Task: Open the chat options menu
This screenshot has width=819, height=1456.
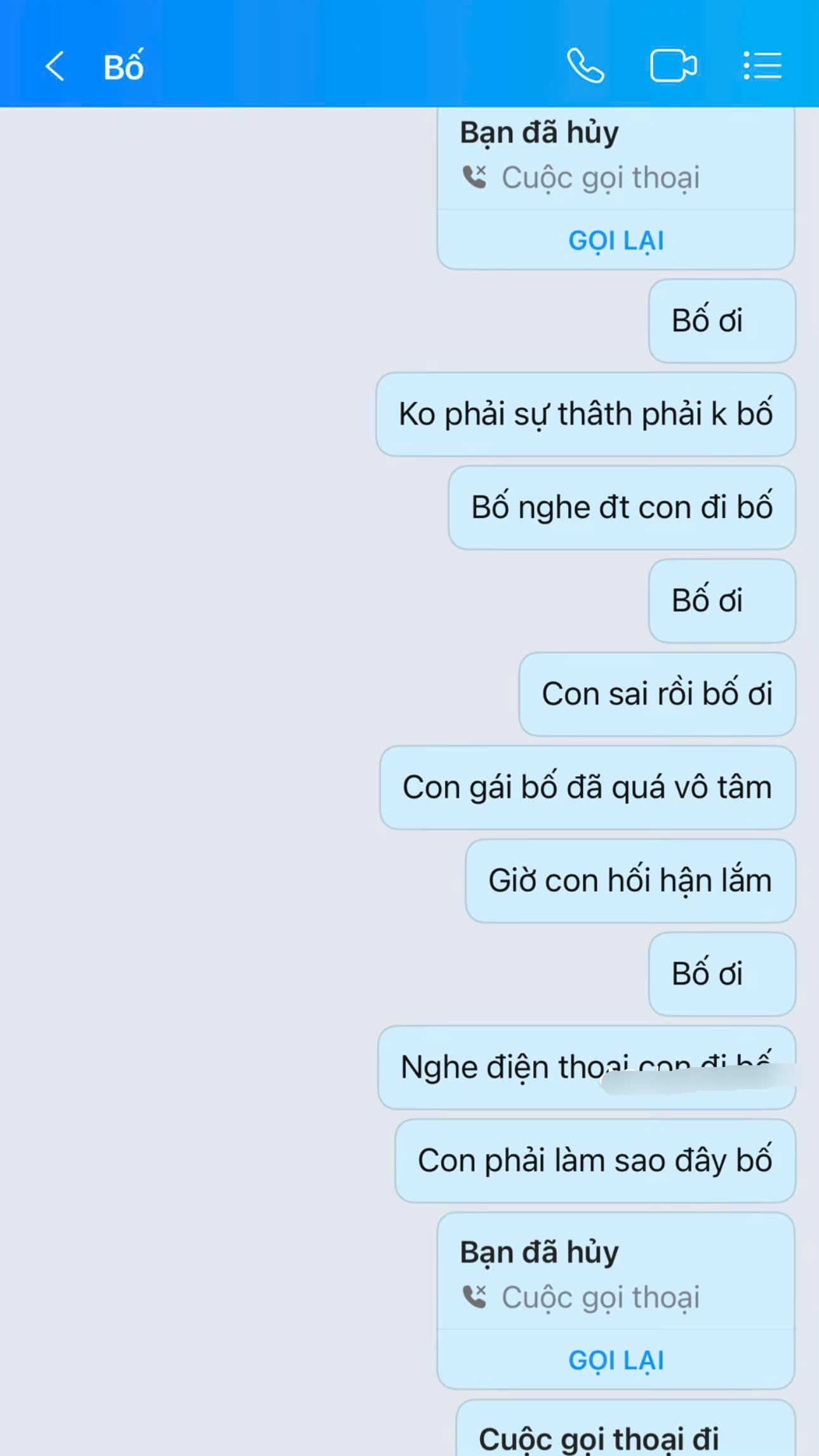Action: [x=762, y=66]
